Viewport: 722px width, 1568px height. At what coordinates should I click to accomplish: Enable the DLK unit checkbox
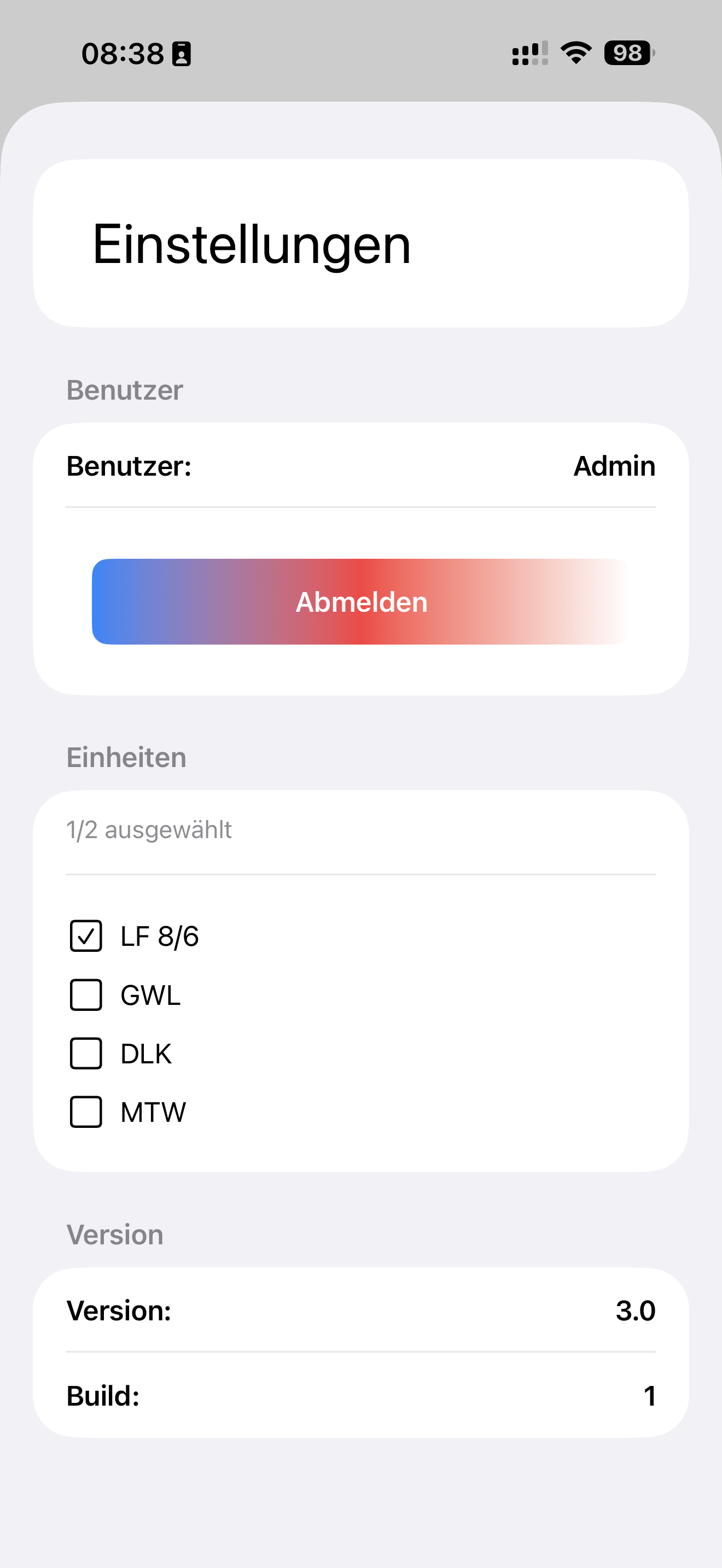point(86,1054)
